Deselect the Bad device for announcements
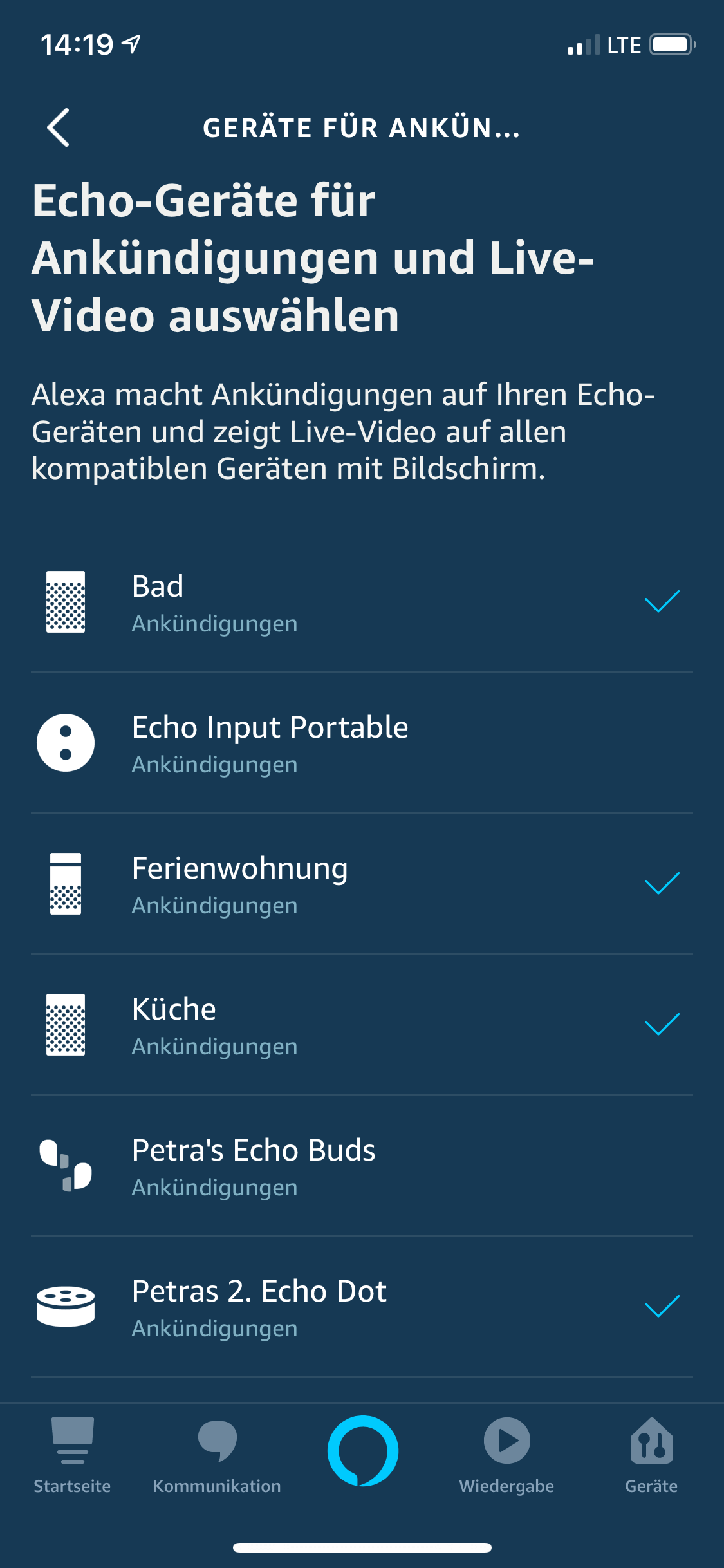Viewport: 724px width, 1568px height. pos(662,602)
